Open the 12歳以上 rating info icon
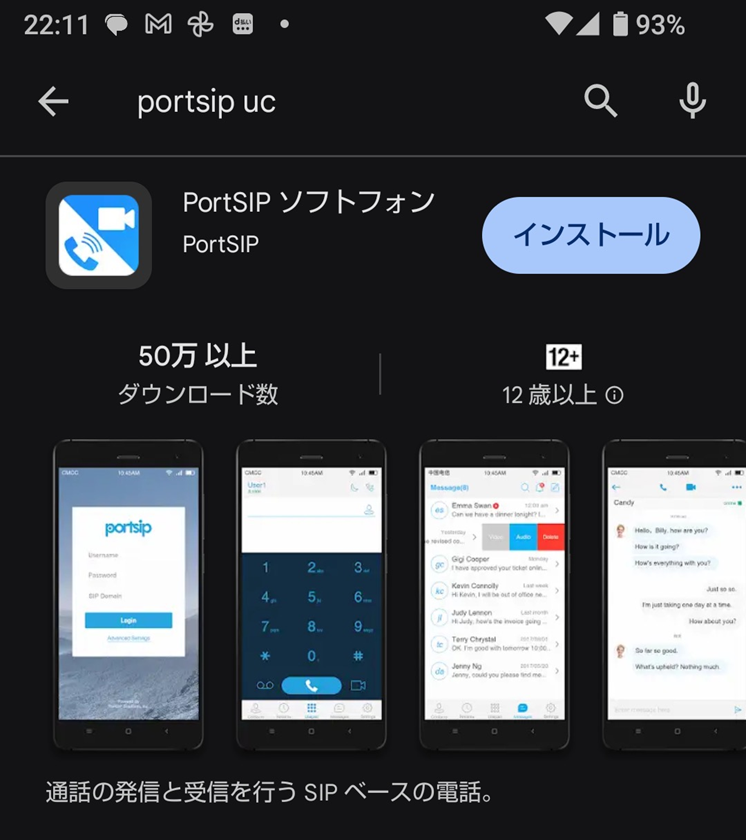Screen dimensions: 746x840 point(615,395)
